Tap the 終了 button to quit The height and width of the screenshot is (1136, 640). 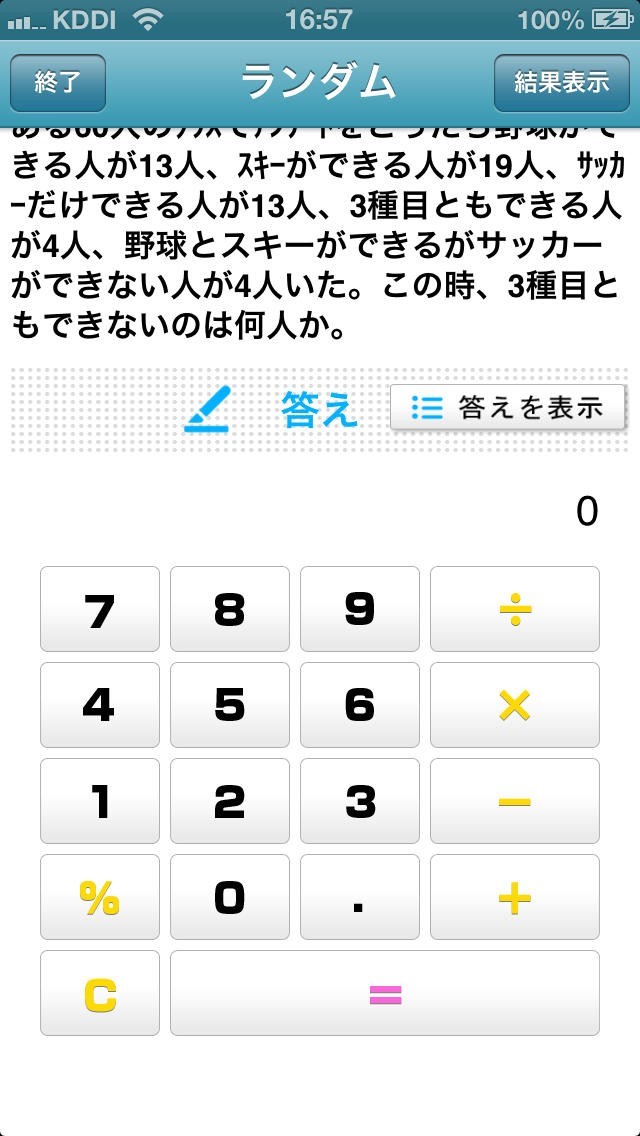tap(58, 83)
